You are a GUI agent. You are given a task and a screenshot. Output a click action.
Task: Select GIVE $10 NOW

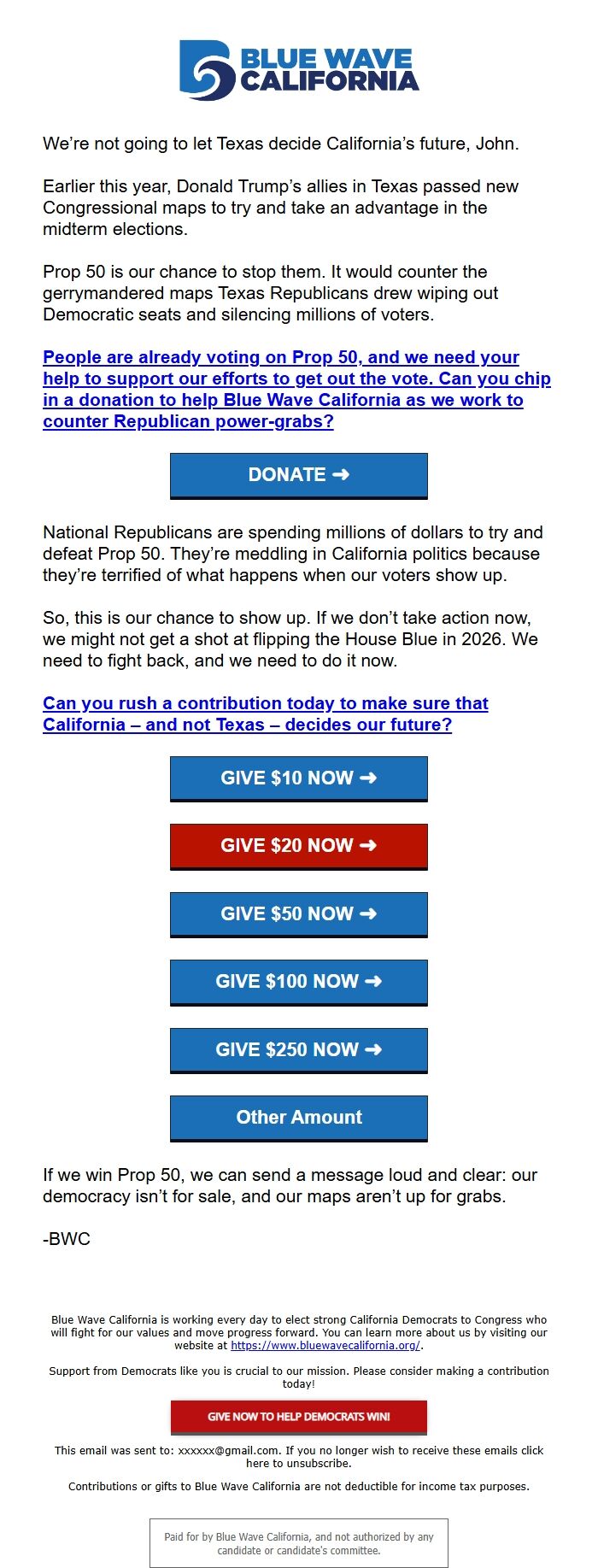pos(299,778)
